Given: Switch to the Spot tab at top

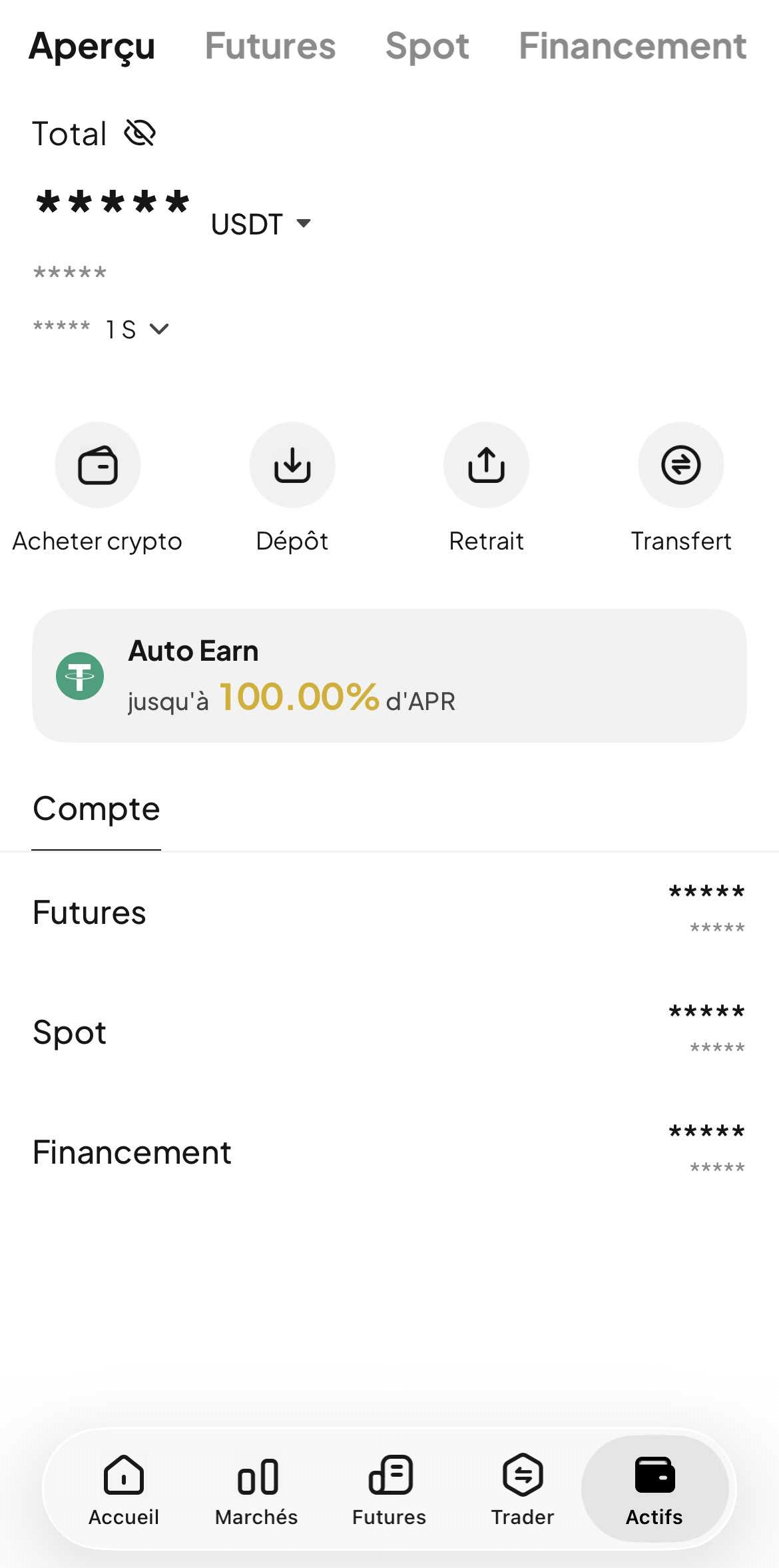Looking at the screenshot, I should 428,46.
